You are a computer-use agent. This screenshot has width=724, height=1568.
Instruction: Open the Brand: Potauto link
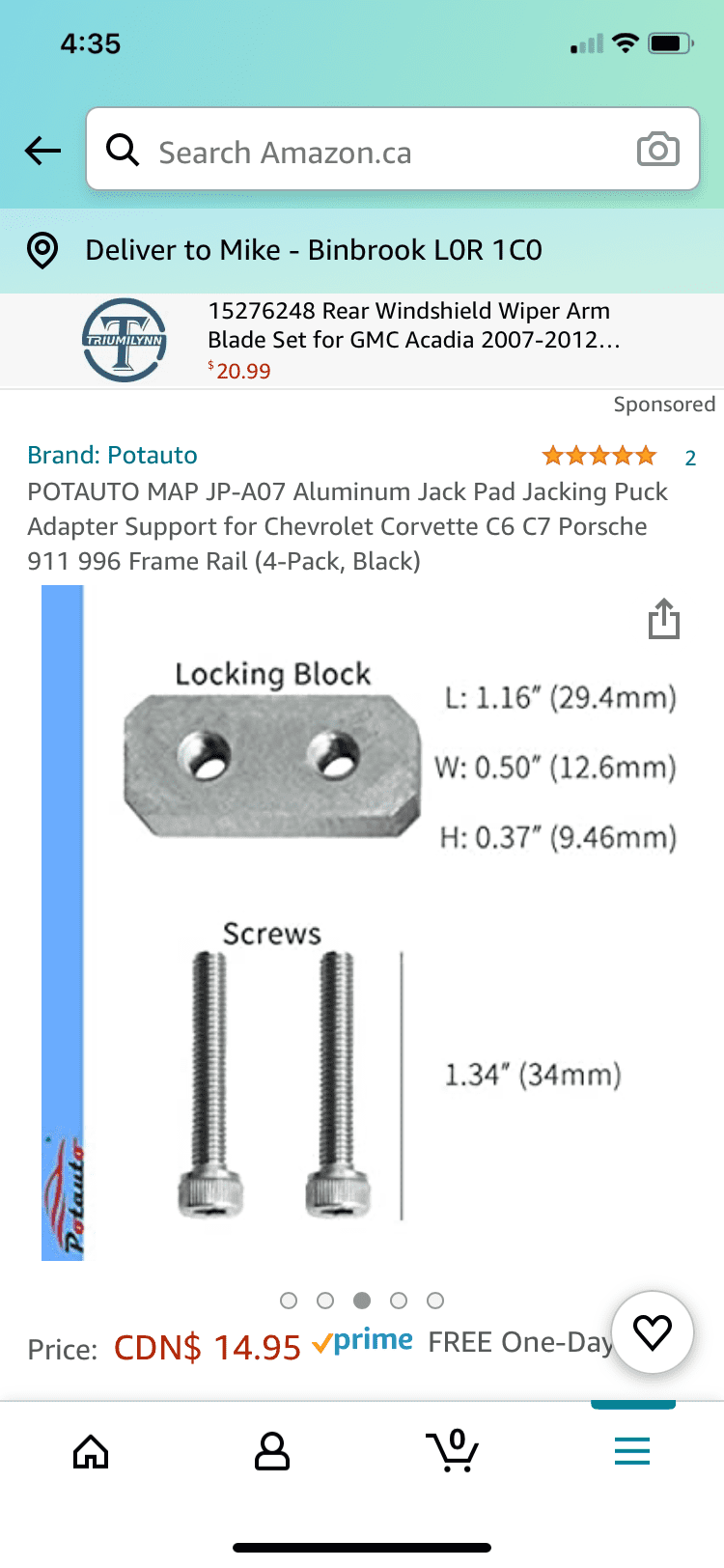112,455
